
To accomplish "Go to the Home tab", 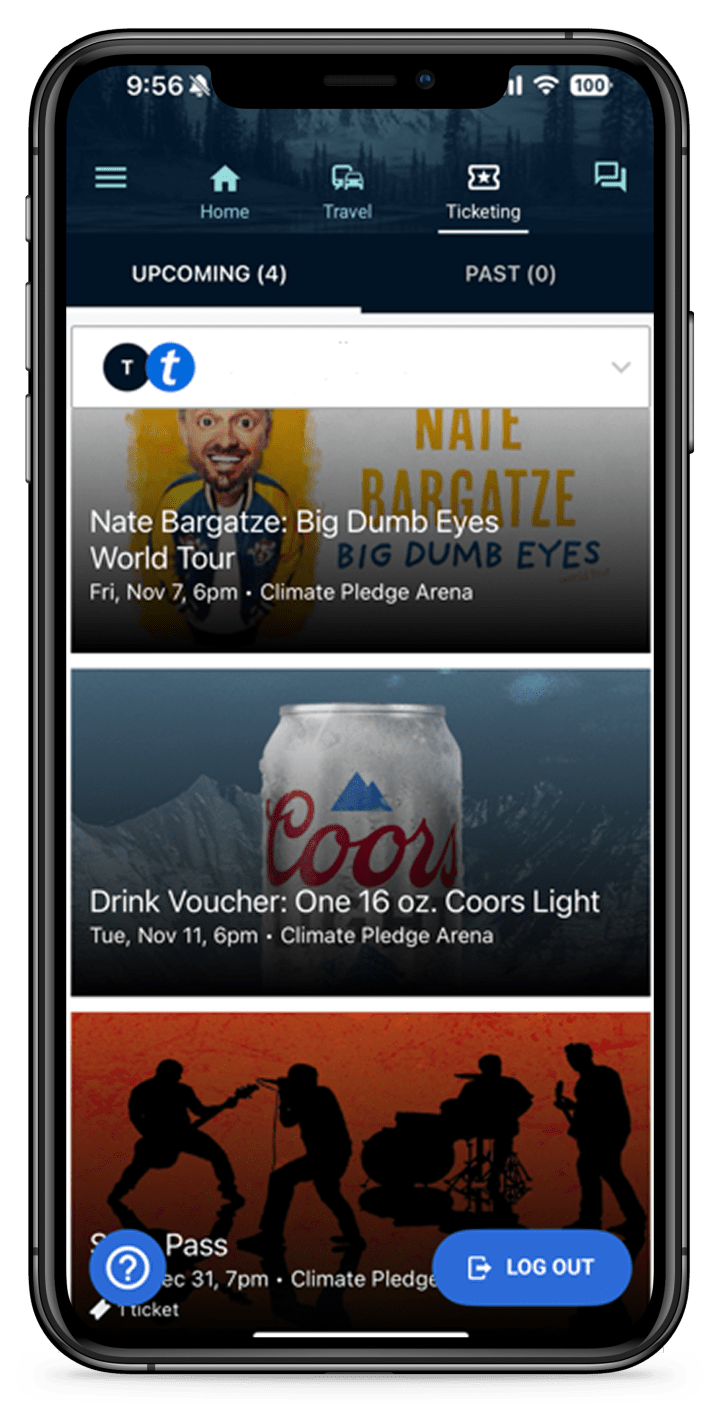I will (224, 193).
